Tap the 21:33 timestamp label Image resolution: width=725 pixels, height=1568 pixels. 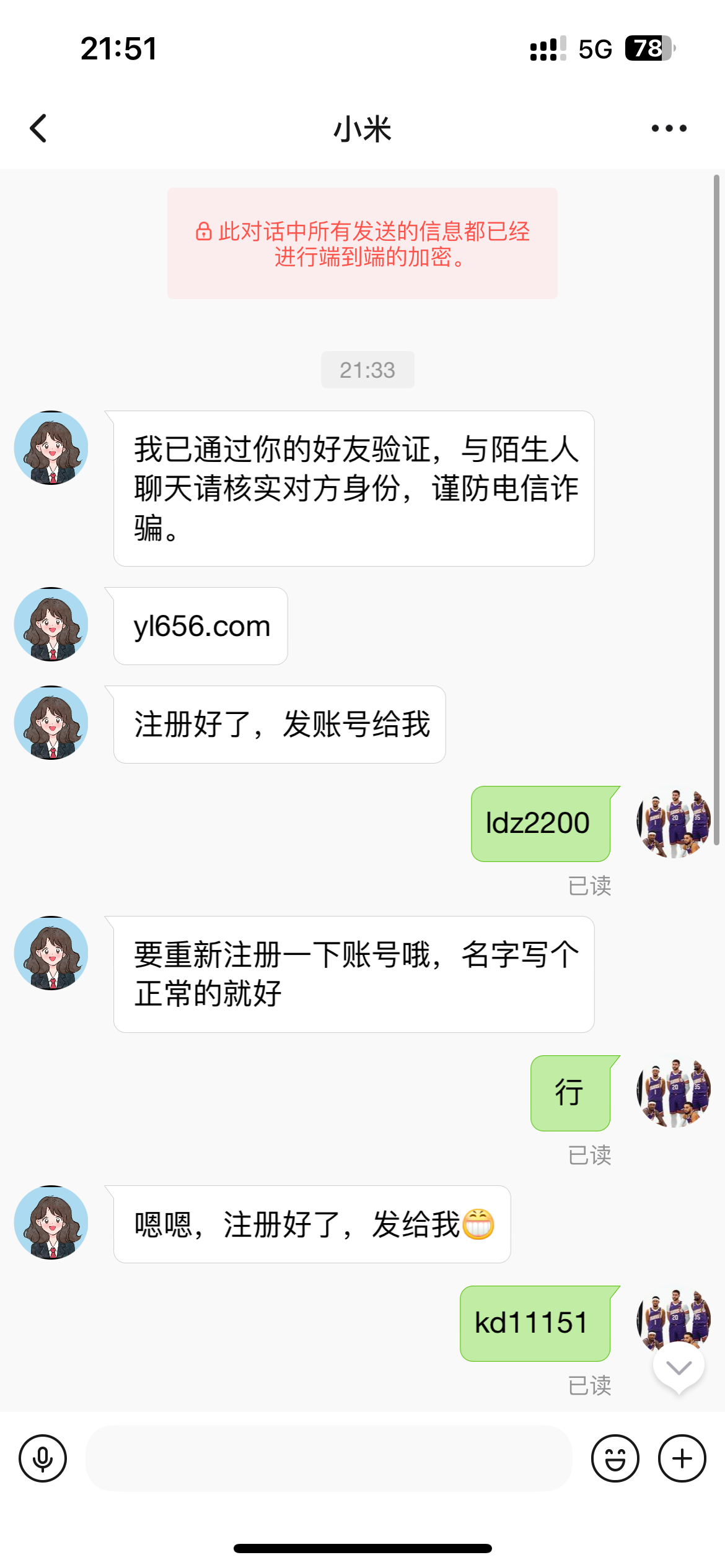coord(368,369)
